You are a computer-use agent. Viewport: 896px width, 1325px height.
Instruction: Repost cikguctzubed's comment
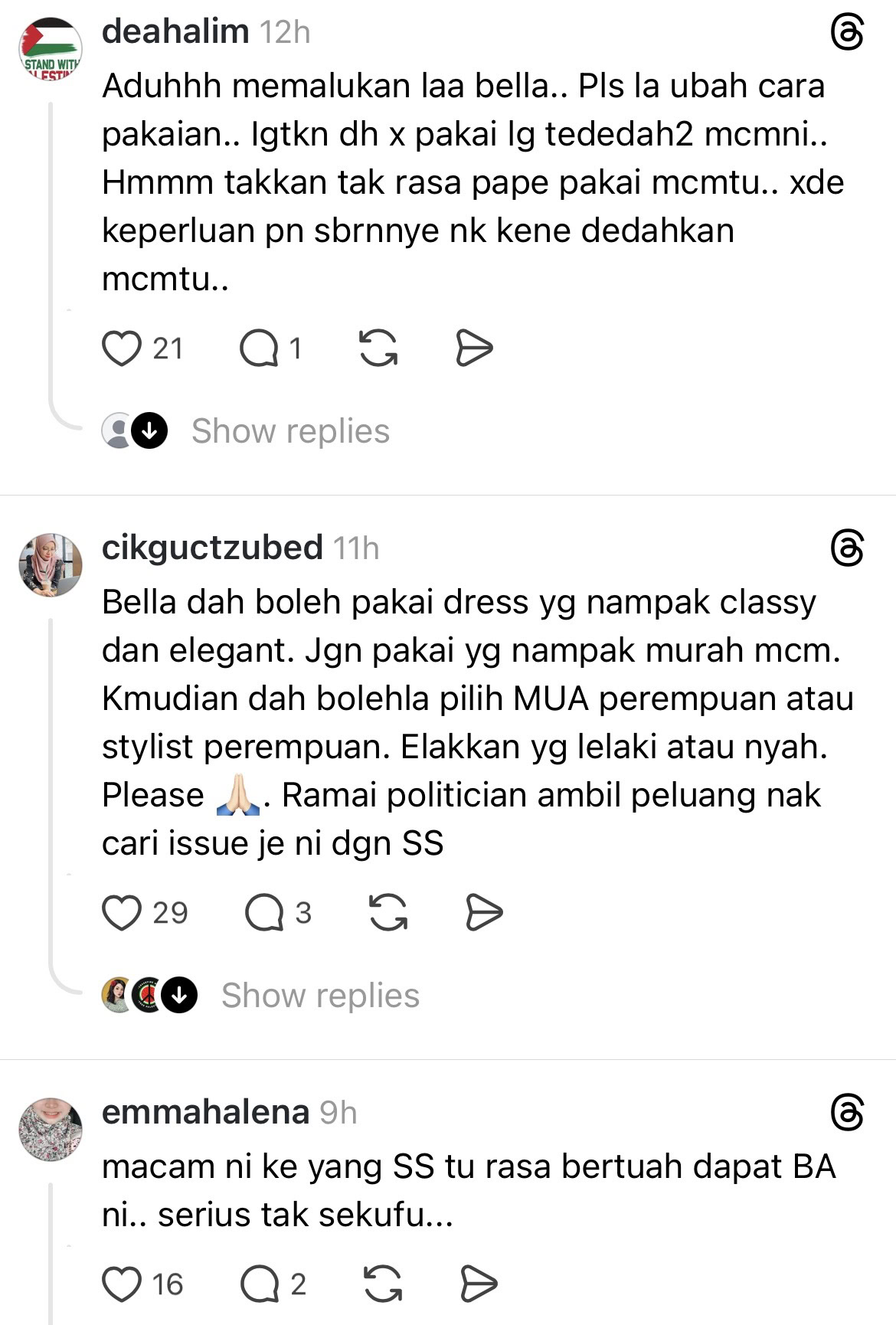point(388,913)
